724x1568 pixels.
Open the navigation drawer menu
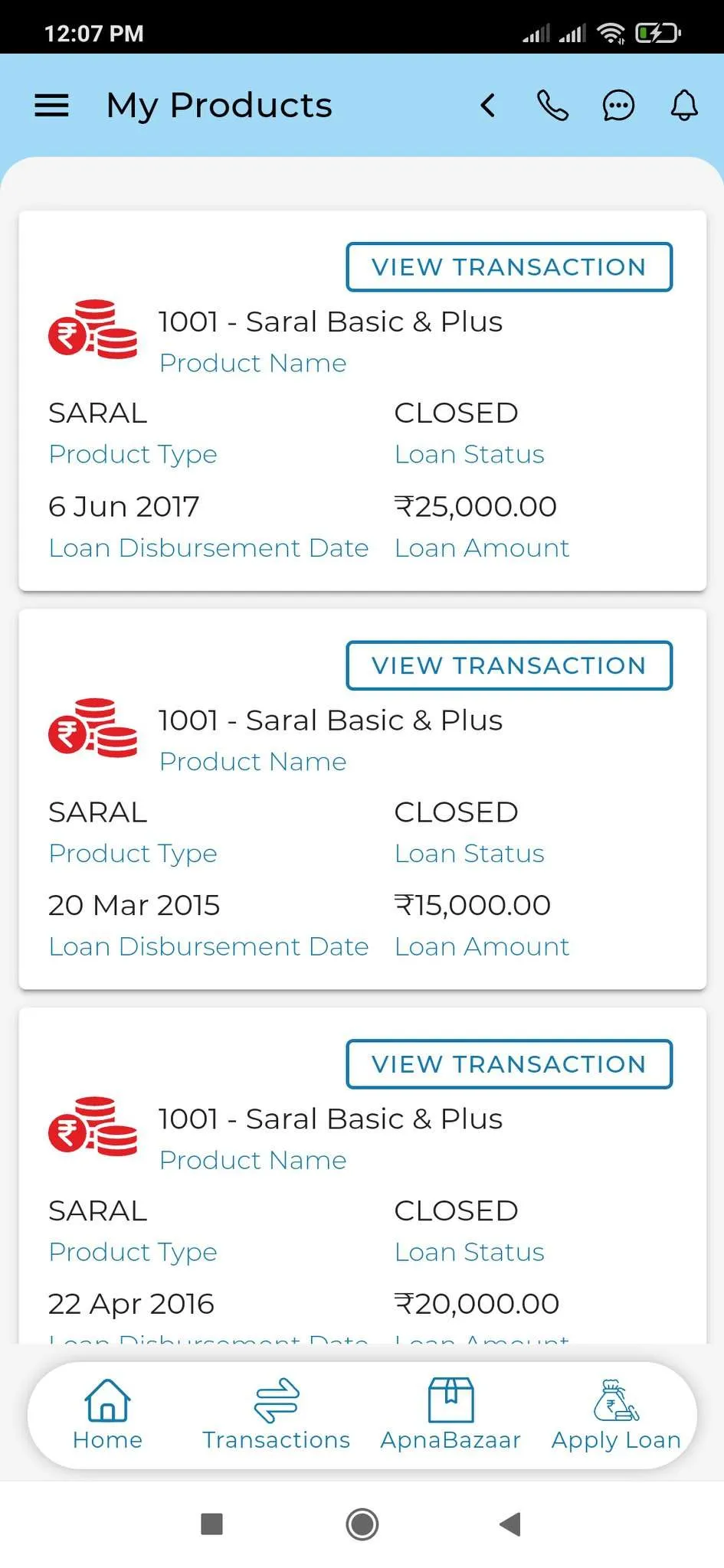[51, 105]
